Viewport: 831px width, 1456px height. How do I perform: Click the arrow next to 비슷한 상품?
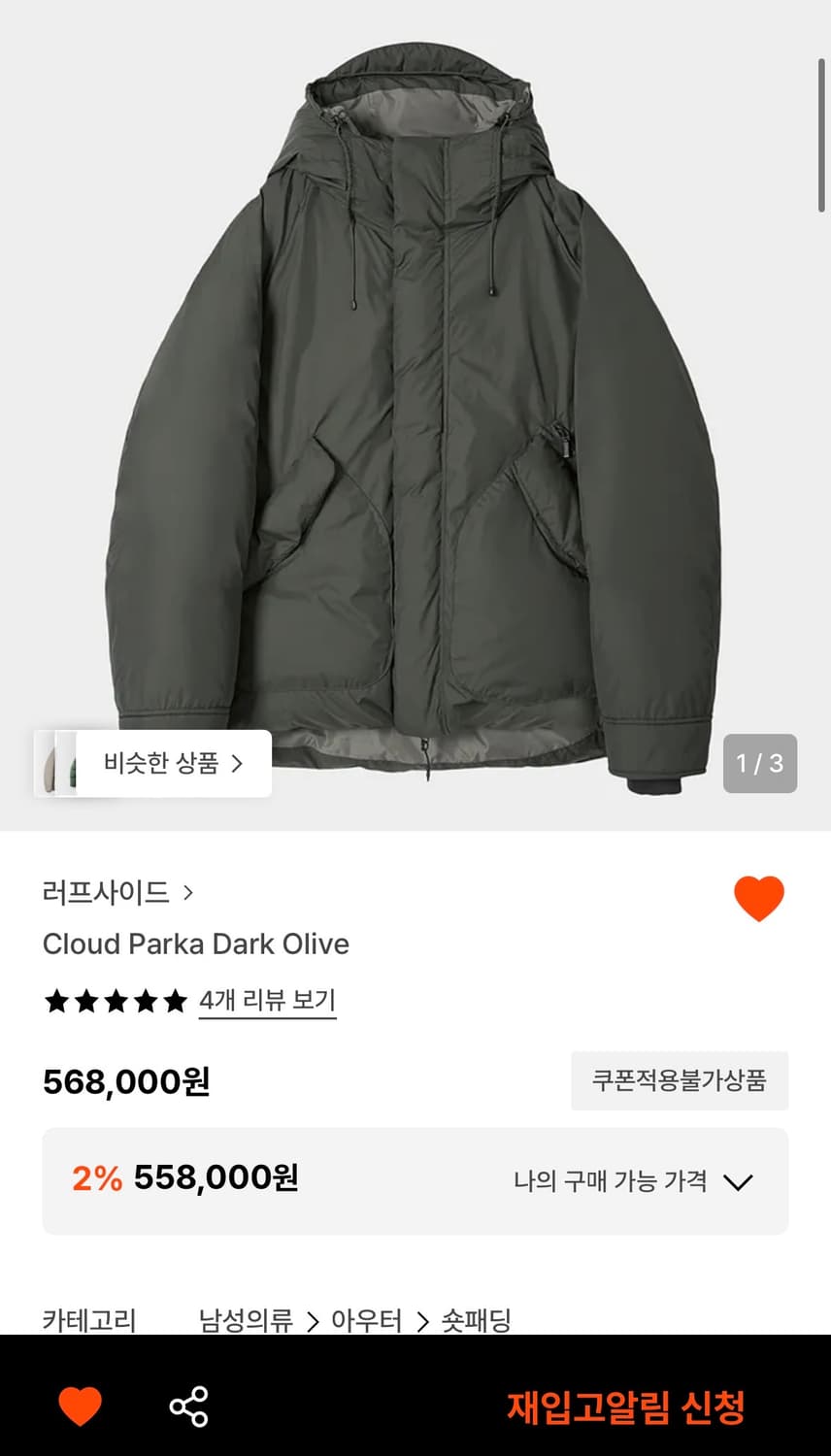[x=237, y=764]
